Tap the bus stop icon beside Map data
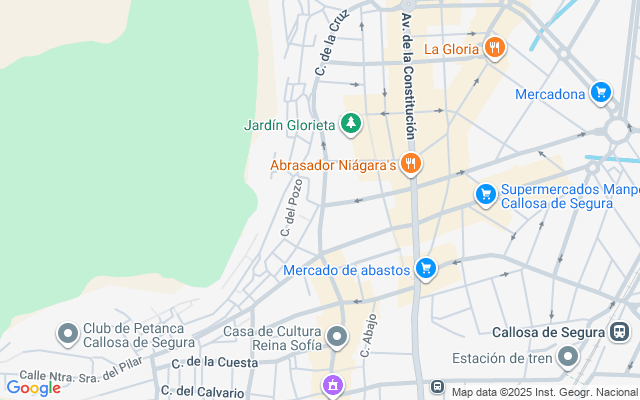 coord(437,386)
